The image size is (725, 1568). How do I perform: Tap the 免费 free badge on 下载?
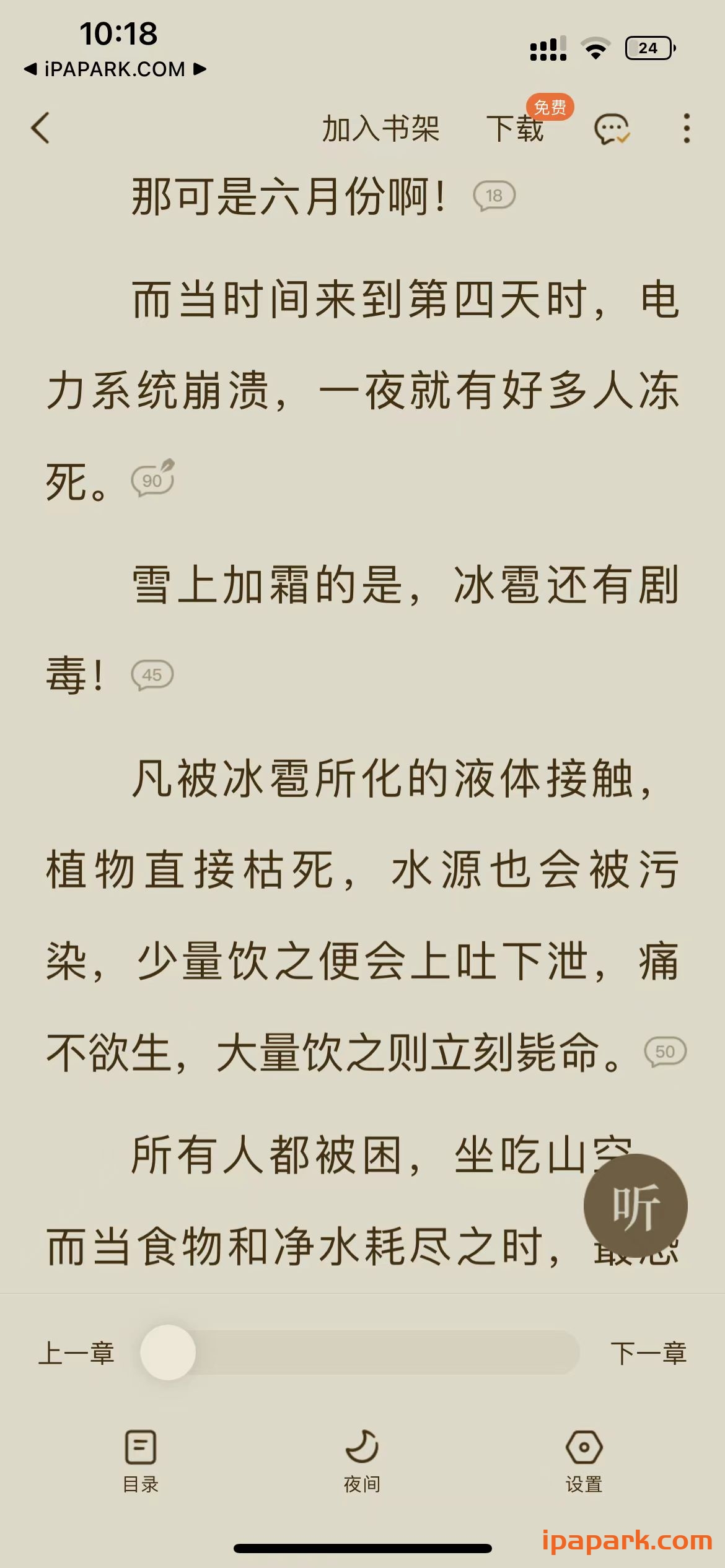(550, 107)
